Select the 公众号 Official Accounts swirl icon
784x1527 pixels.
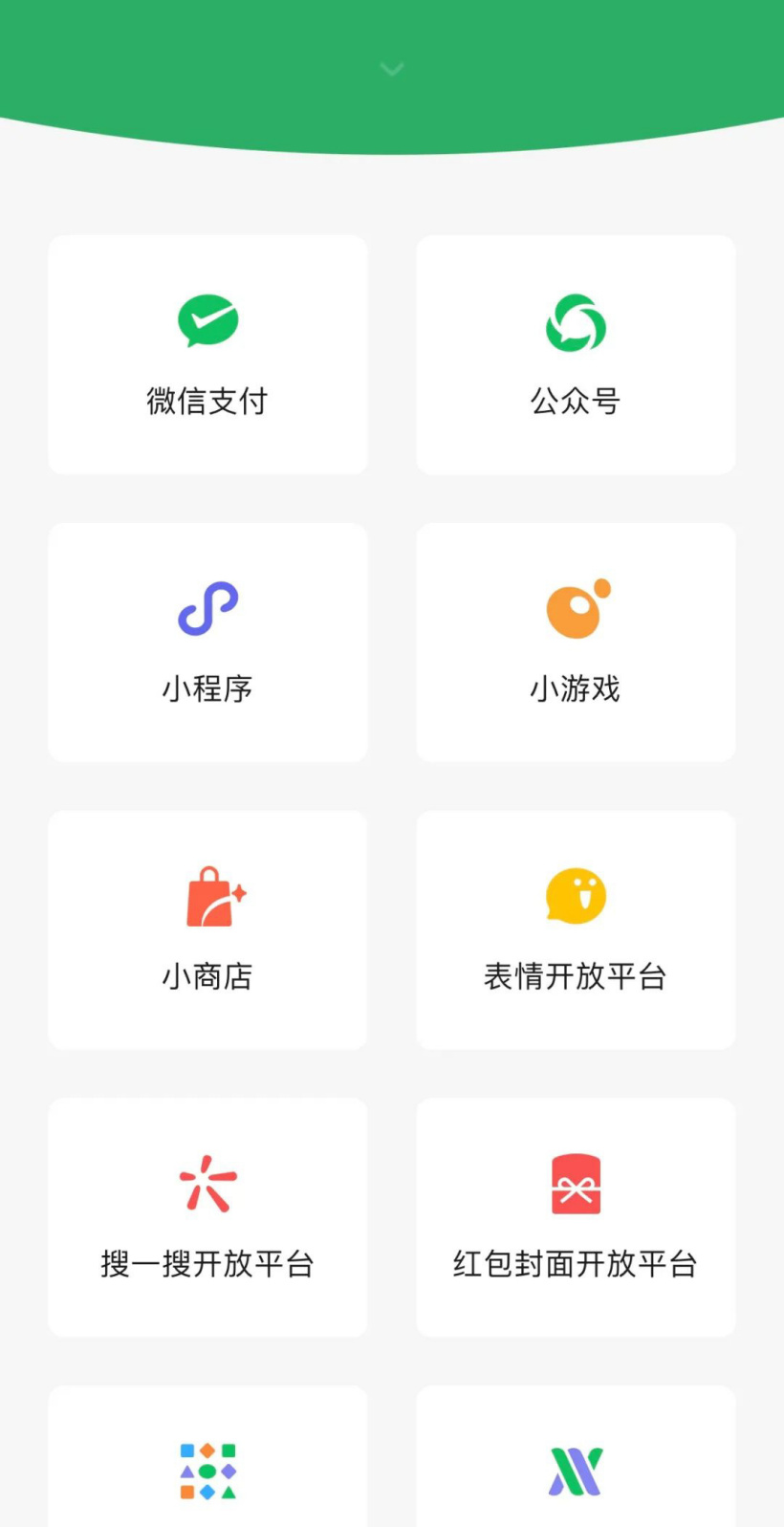point(576,323)
